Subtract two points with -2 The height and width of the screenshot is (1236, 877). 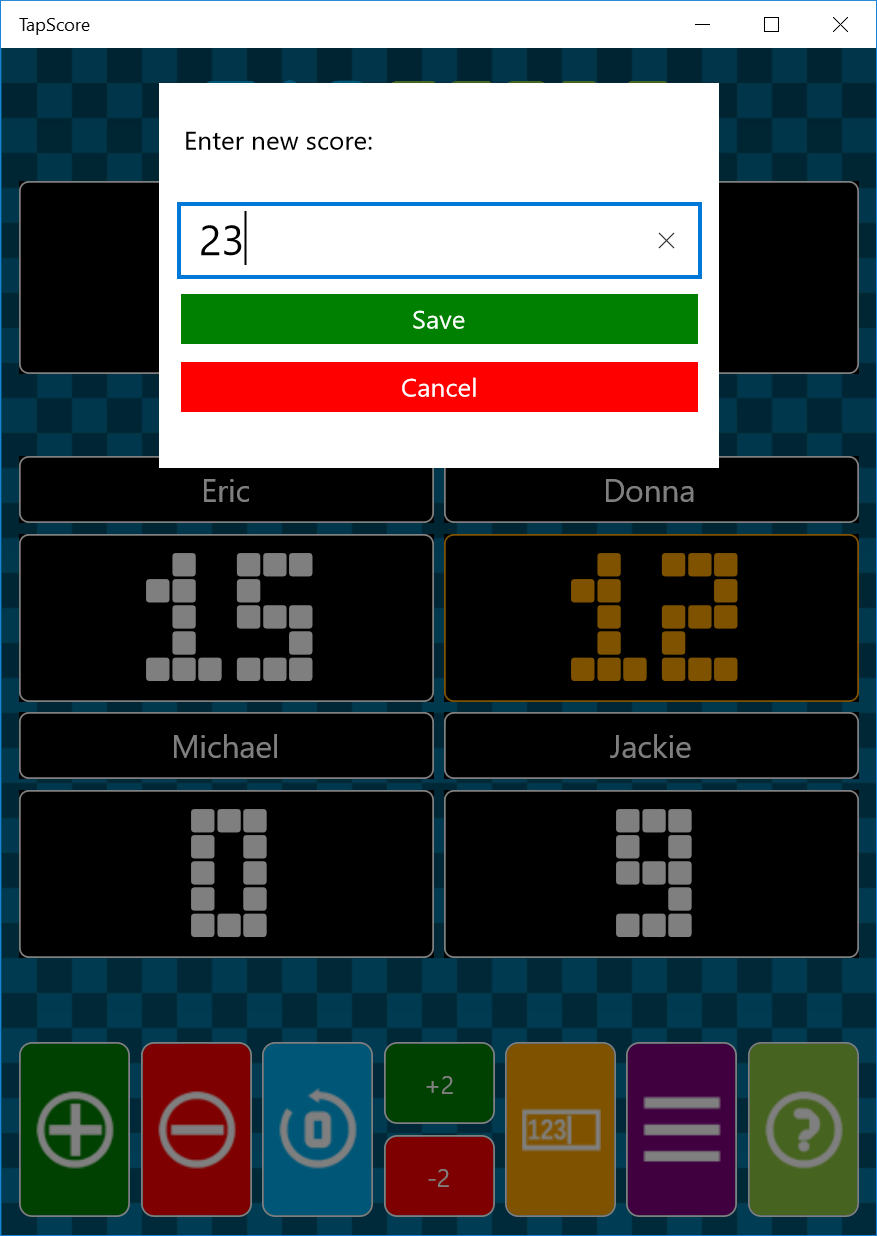(x=439, y=1177)
